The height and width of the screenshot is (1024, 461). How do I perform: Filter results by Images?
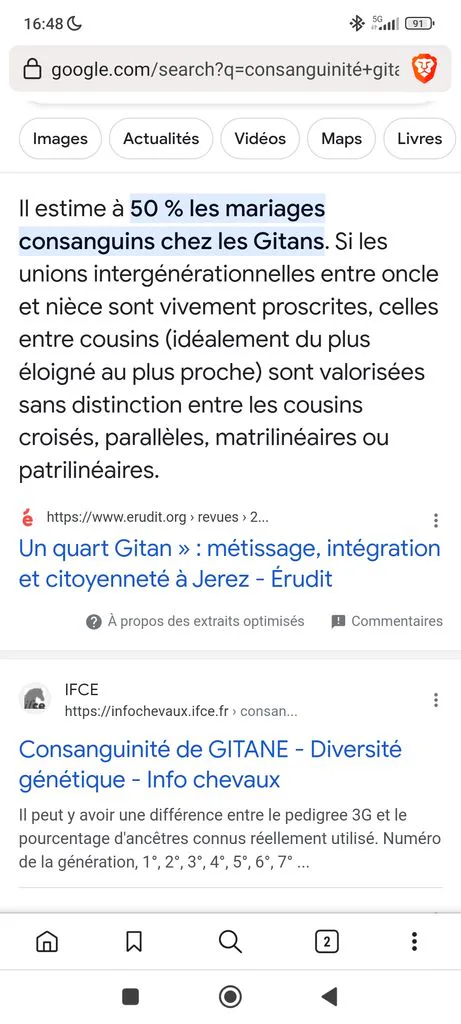(x=60, y=138)
